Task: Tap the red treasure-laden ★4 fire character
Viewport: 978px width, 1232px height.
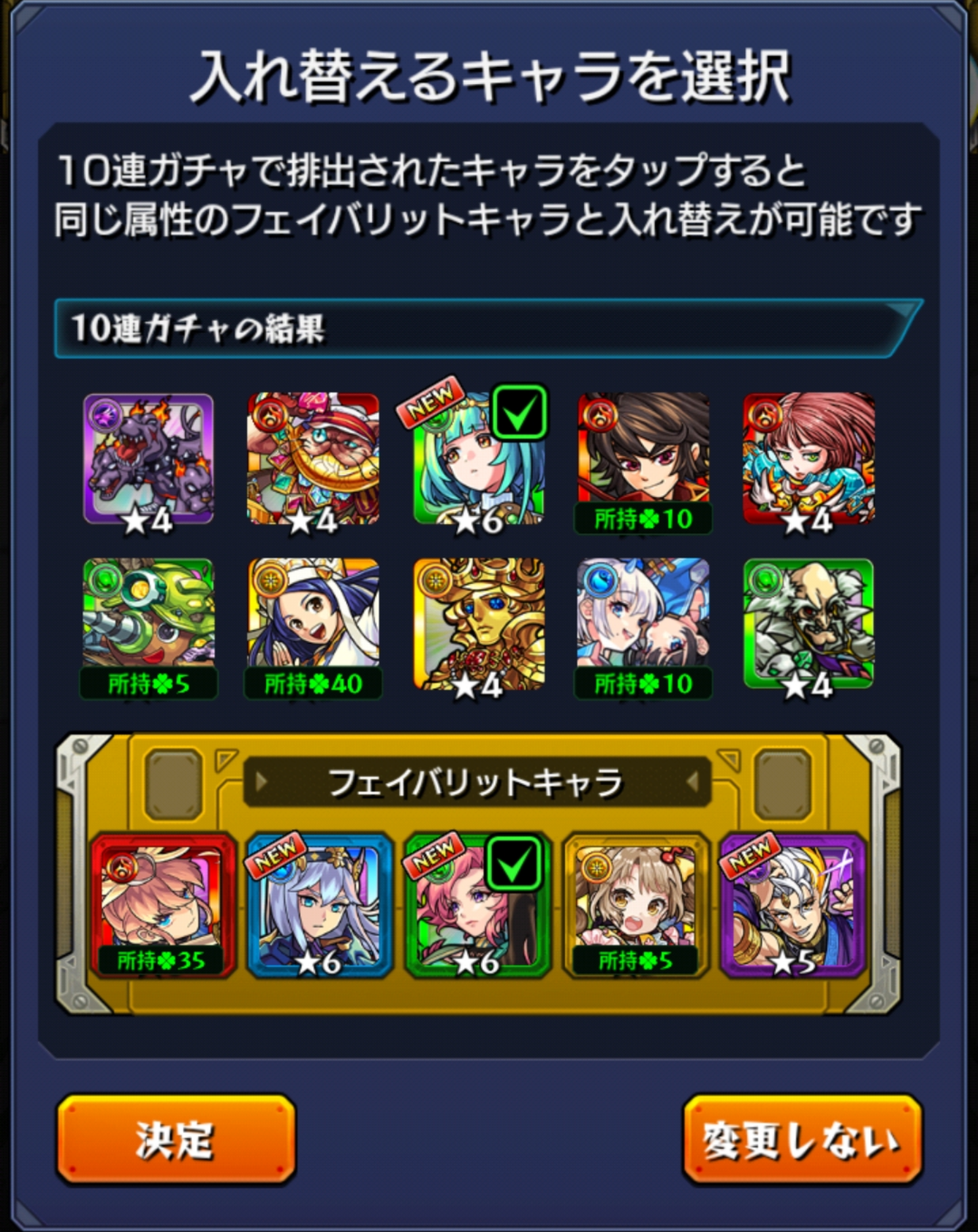Action: click(313, 460)
